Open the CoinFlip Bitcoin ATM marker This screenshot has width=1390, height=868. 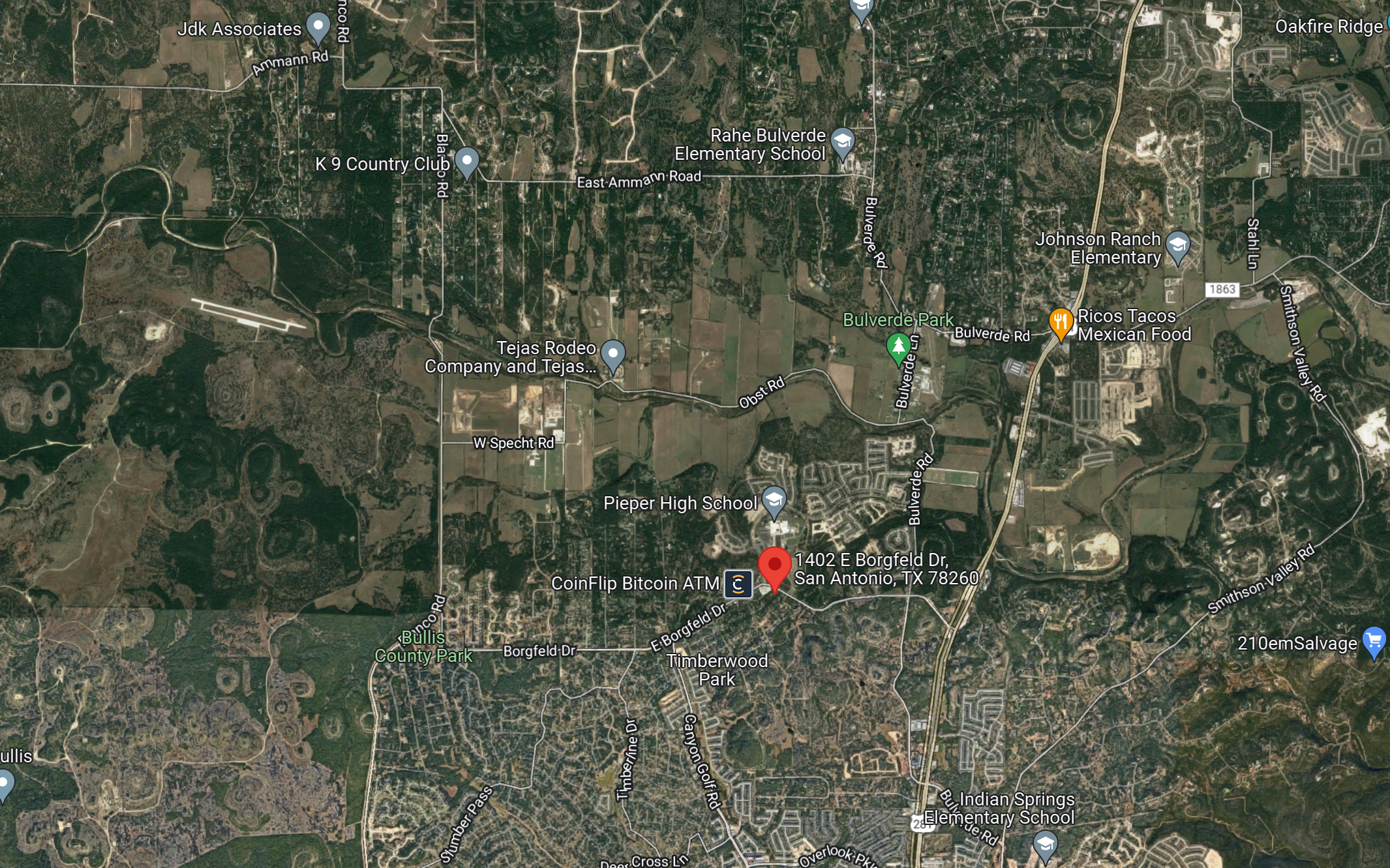tap(738, 584)
